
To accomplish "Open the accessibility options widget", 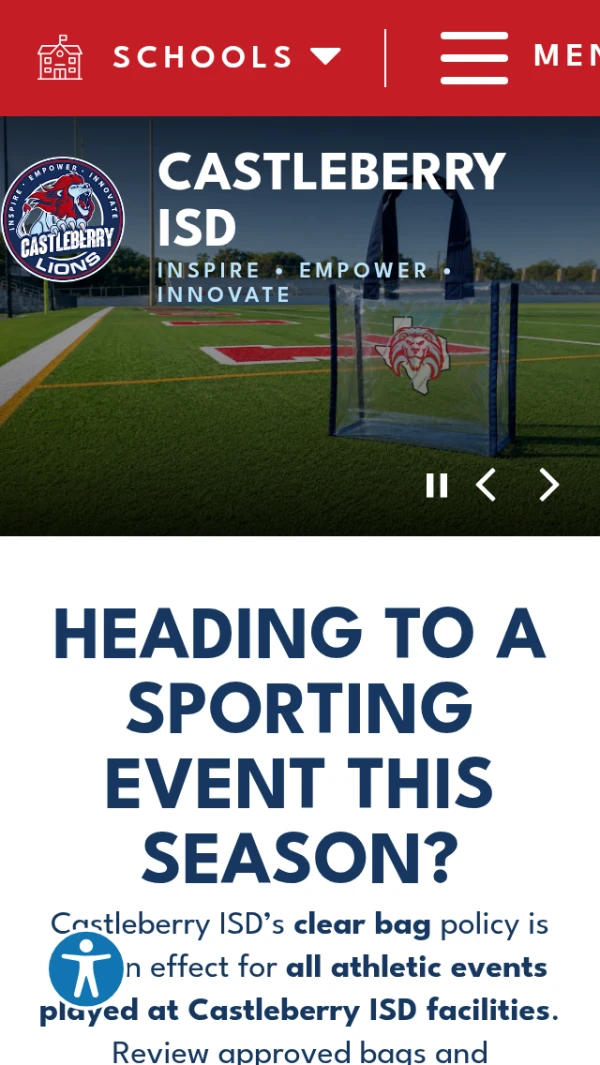I will point(86,969).
